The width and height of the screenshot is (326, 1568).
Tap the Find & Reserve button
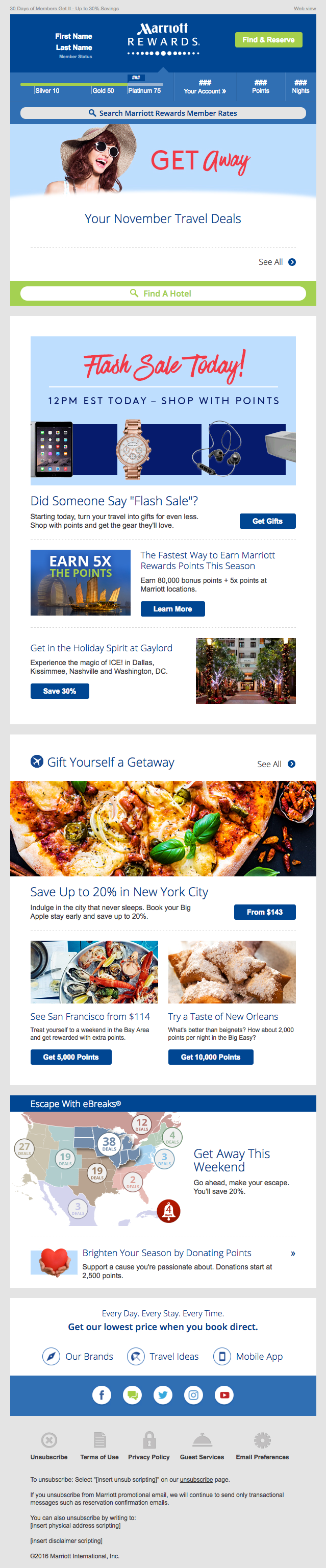click(x=268, y=40)
